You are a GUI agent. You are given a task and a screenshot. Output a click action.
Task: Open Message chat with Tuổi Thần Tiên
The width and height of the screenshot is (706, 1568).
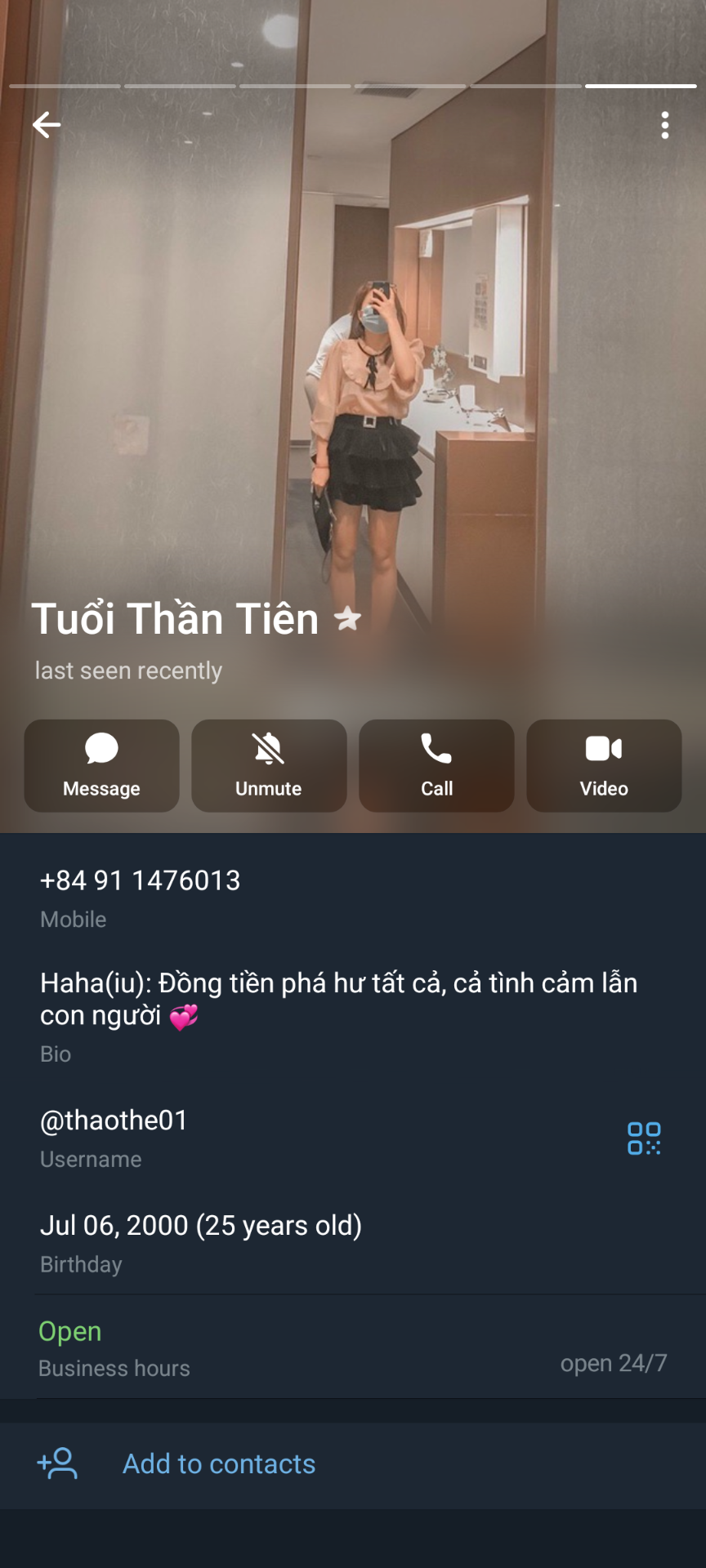tap(101, 765)
